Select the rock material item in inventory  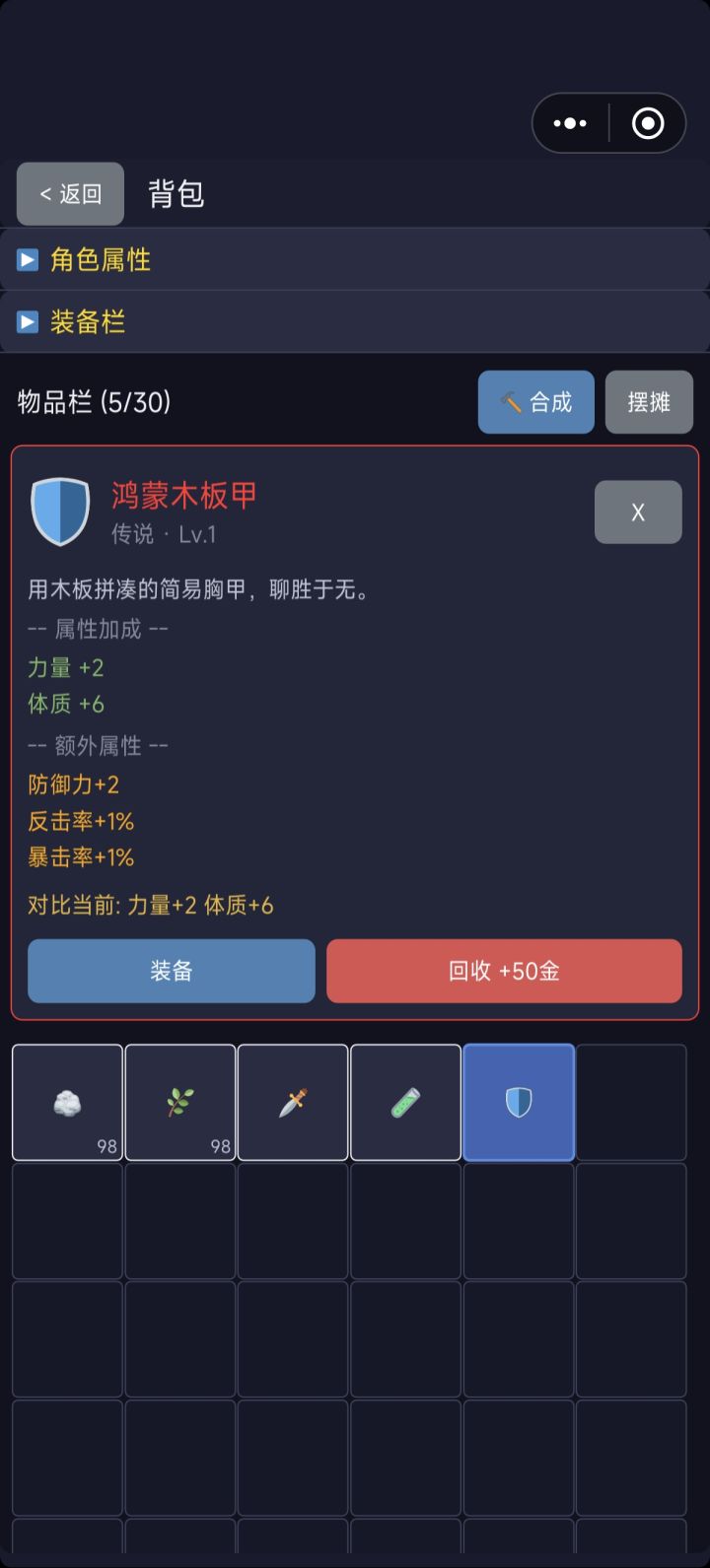(x=66, y=1102)
